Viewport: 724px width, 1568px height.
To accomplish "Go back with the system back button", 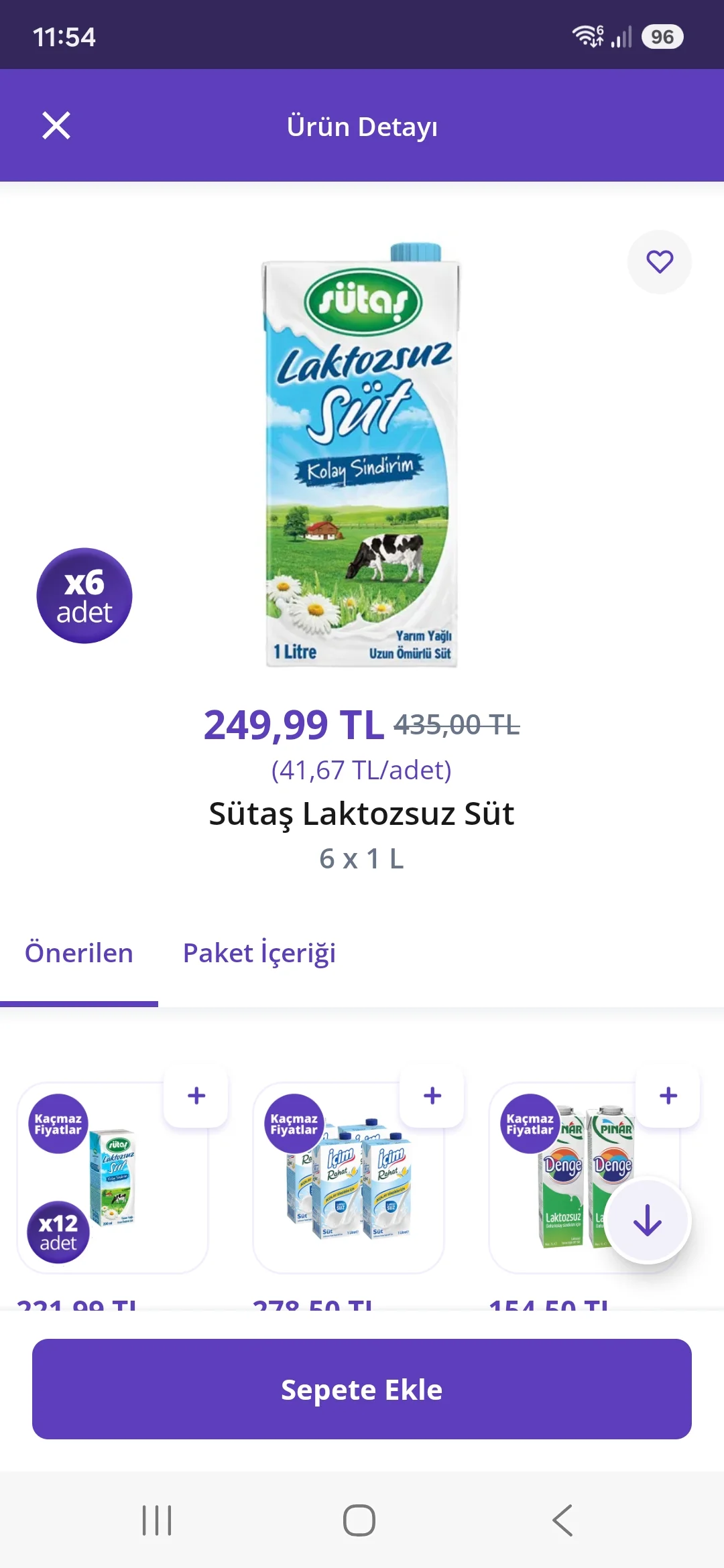I will pos(562,1520).
